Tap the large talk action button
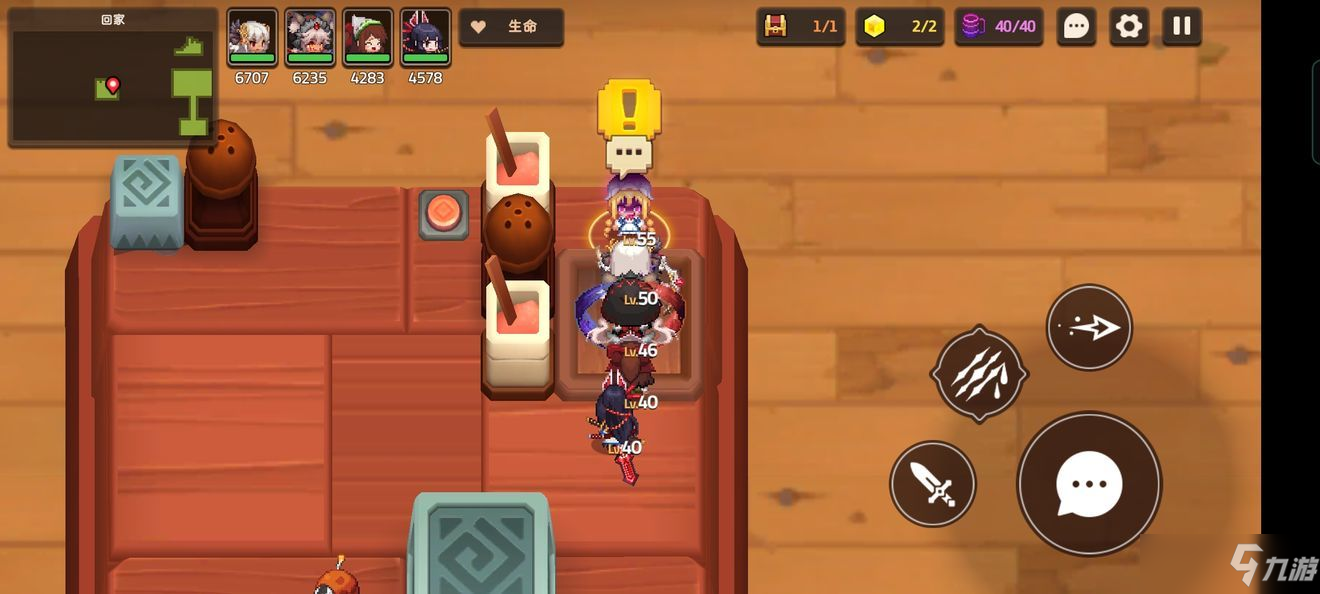The width and height of the screenshot is (1320, 594). click(1089, 484)
